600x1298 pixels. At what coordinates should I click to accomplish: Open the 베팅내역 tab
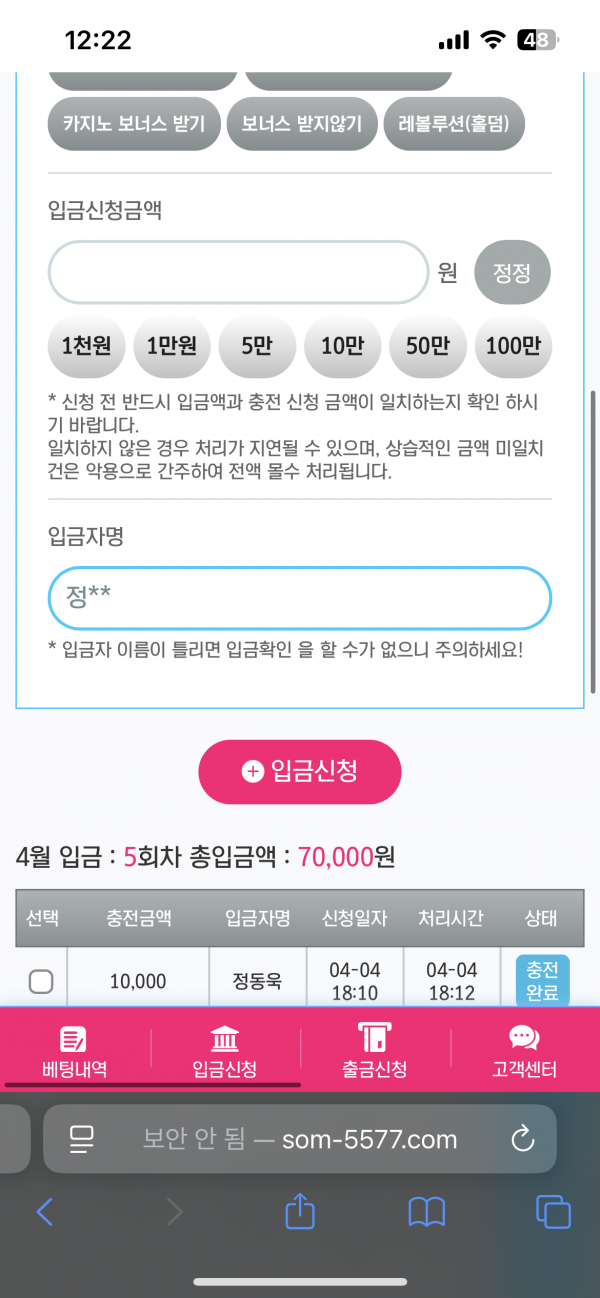[75, 1050]
